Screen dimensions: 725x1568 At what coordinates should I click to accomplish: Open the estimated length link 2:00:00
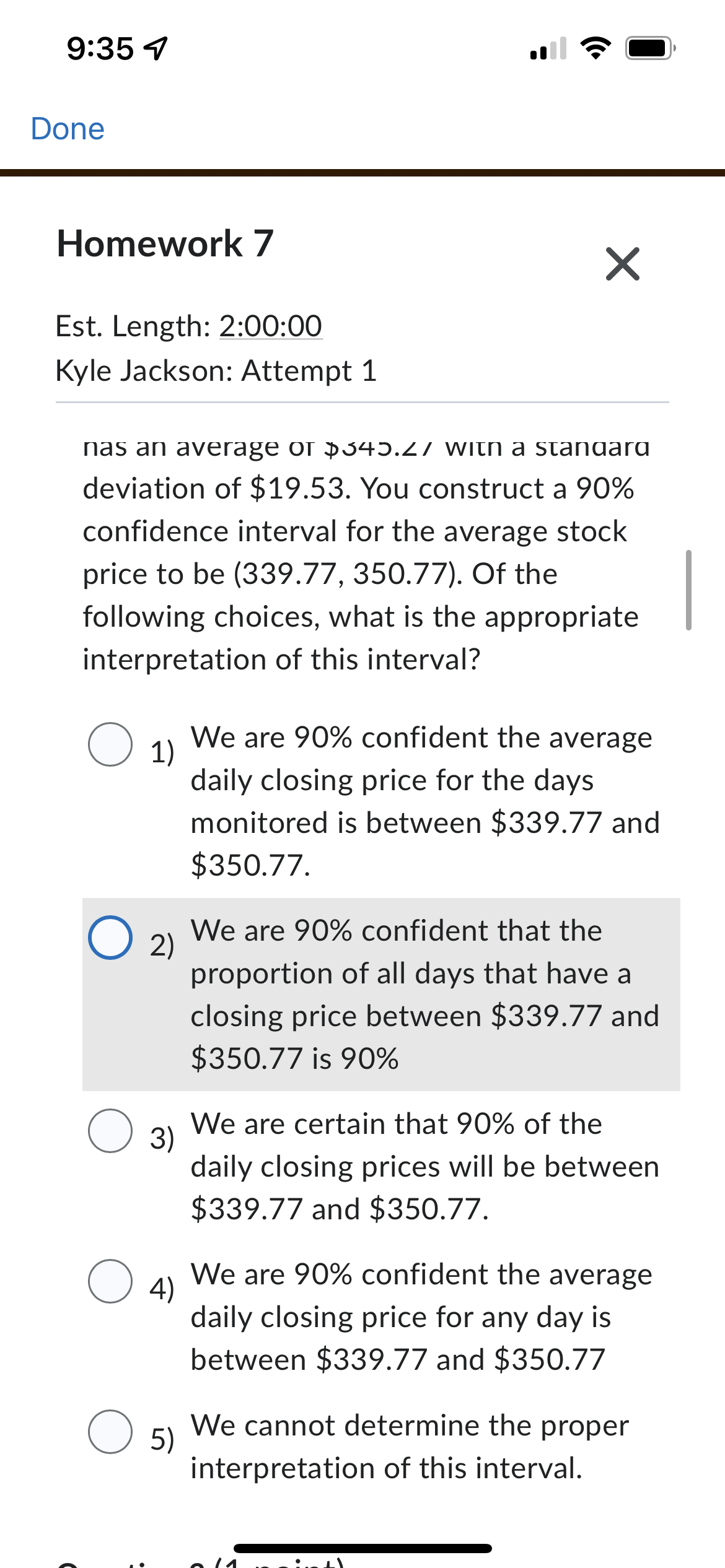pos(270,328)
